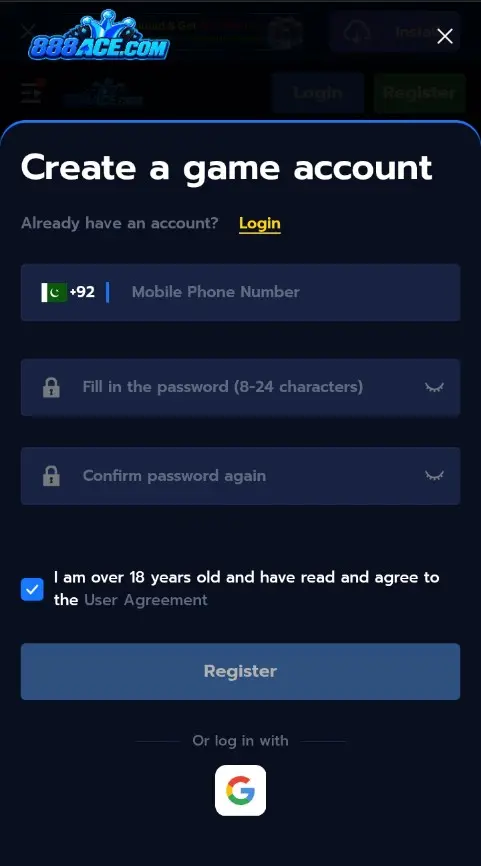Select the Confirm password again field
Image resolution: width=481 pixels, height=866 pixels.
coord(240,476)
